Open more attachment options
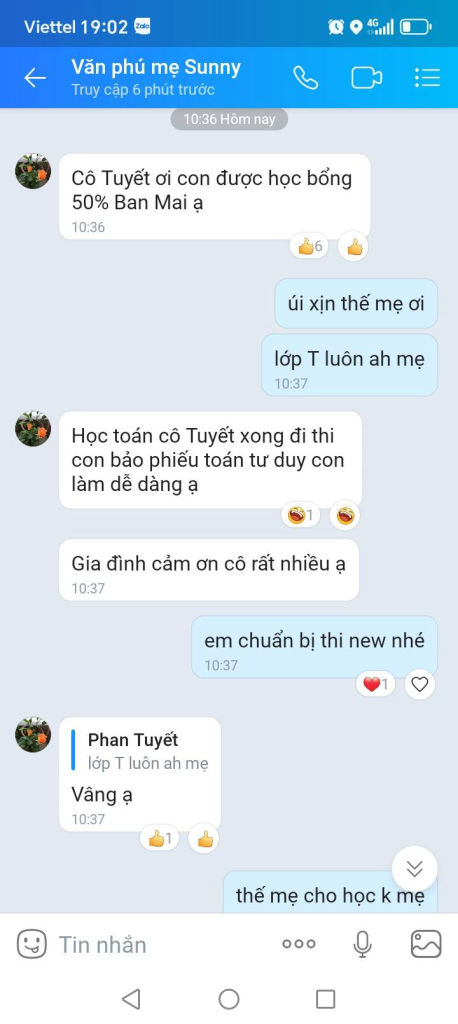The image size is (458, 1024). click(x=299, y=944)
